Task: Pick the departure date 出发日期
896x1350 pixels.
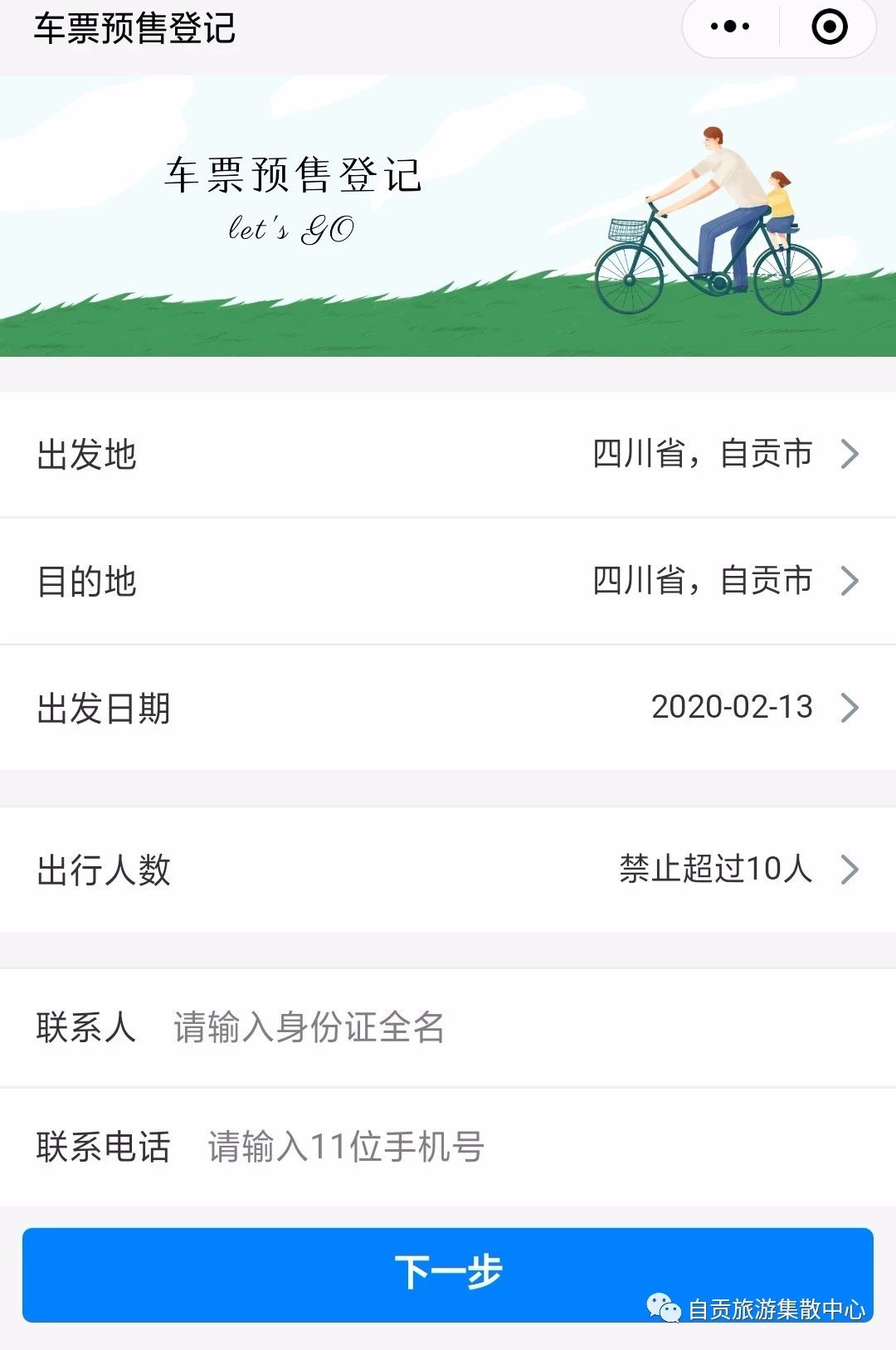Action: tap(448, 708)
